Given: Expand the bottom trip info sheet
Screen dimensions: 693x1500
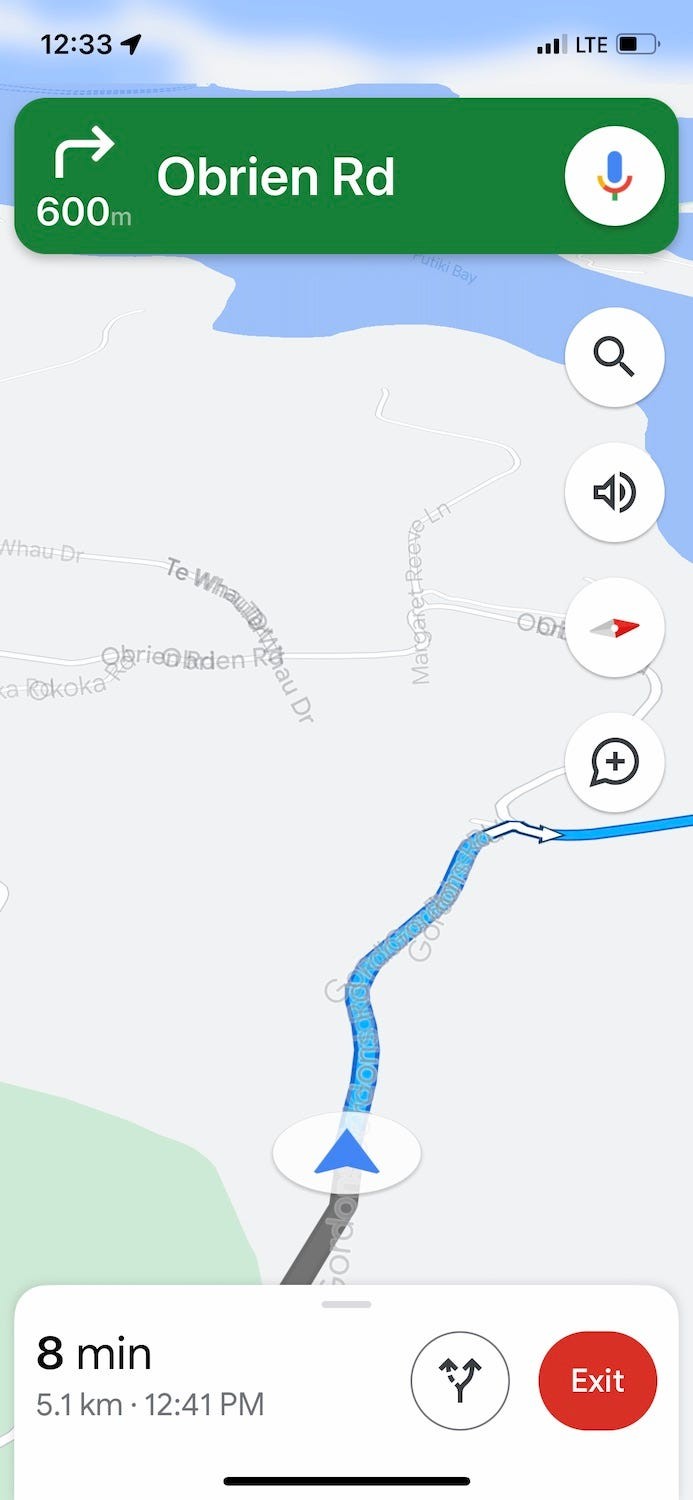Looking at the screenshot, I should pyautogui.click(x=346, y=1305).
